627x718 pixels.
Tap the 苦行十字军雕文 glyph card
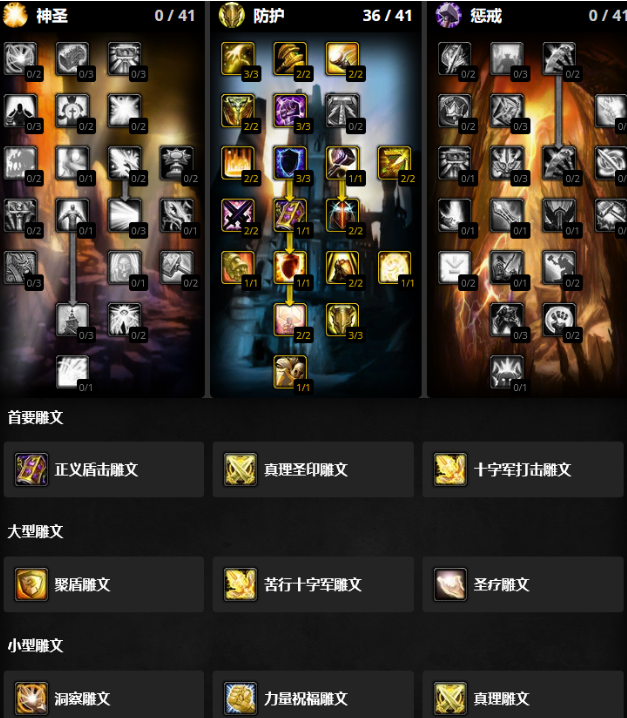click(x=313, y=585)
